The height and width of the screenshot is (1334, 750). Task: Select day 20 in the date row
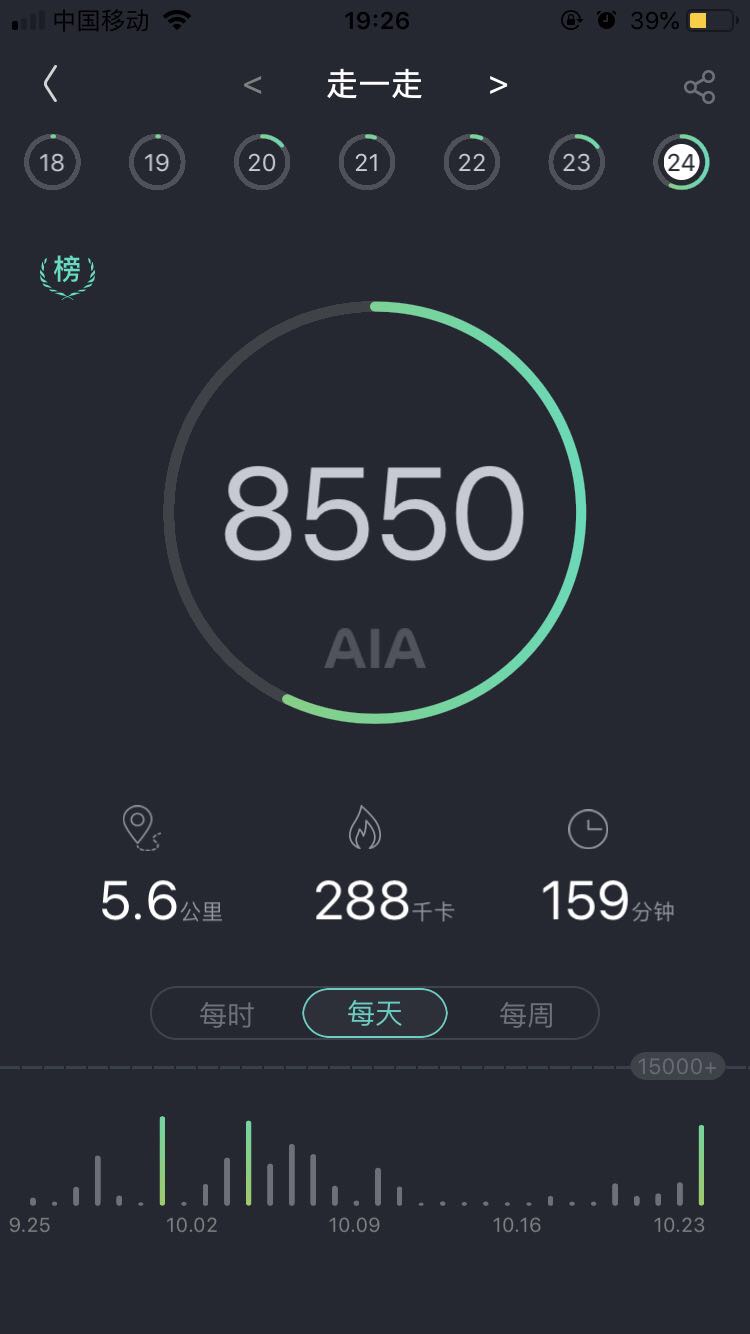(x=262, y=162)
